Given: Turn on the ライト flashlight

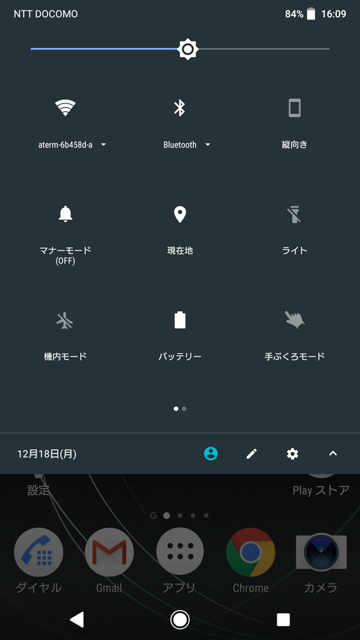Looking at the screenshot, I should (x=294, y=214).
